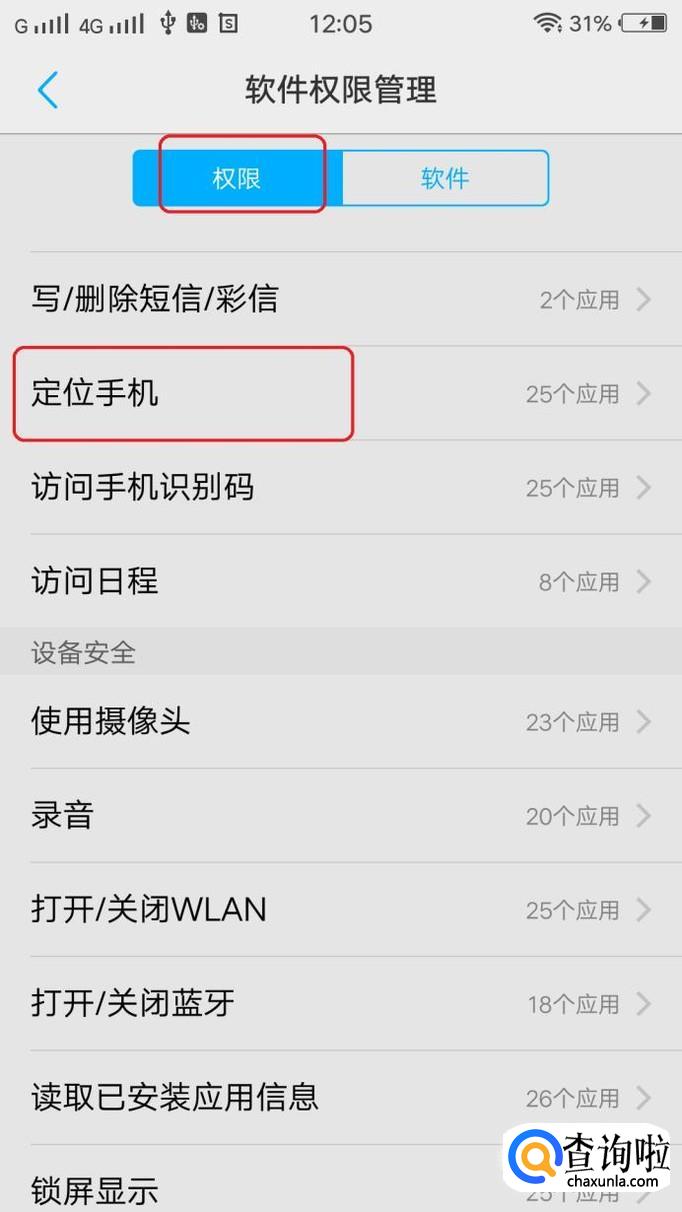Image resolution: width=682 pixels, height=1212 pixels.
Task: Open 打开/关闭WLAN permission
Action: pyautogui.click(x=341, y=909)
